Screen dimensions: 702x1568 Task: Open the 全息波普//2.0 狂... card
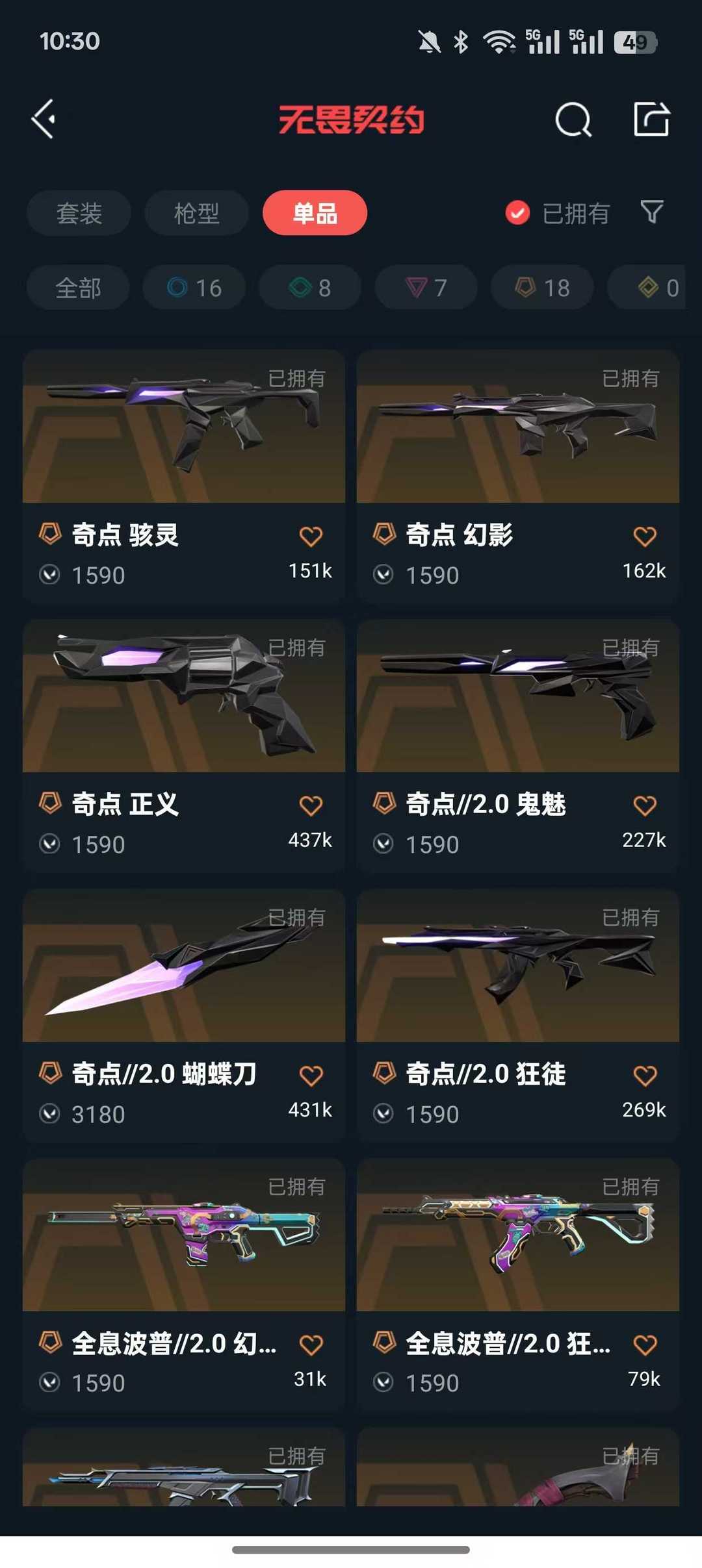click(518, 1285)
